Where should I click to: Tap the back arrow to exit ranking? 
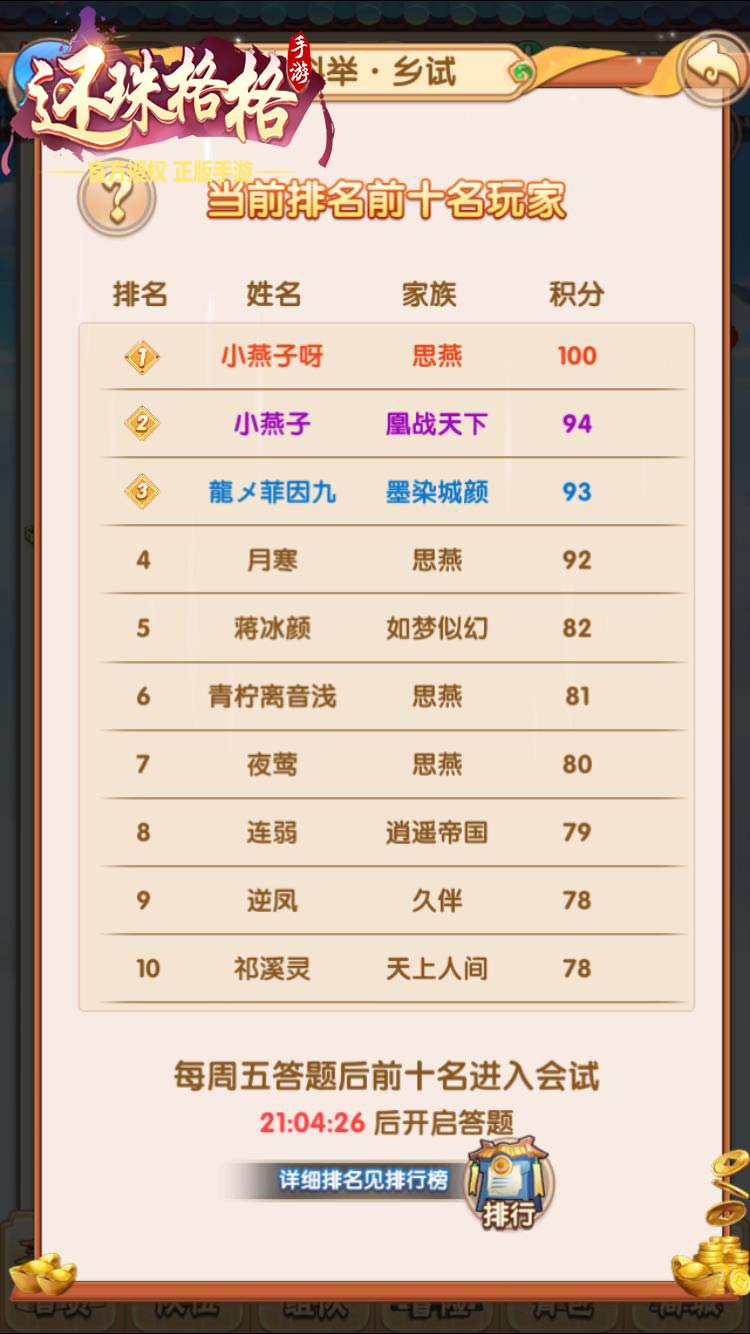711,68
